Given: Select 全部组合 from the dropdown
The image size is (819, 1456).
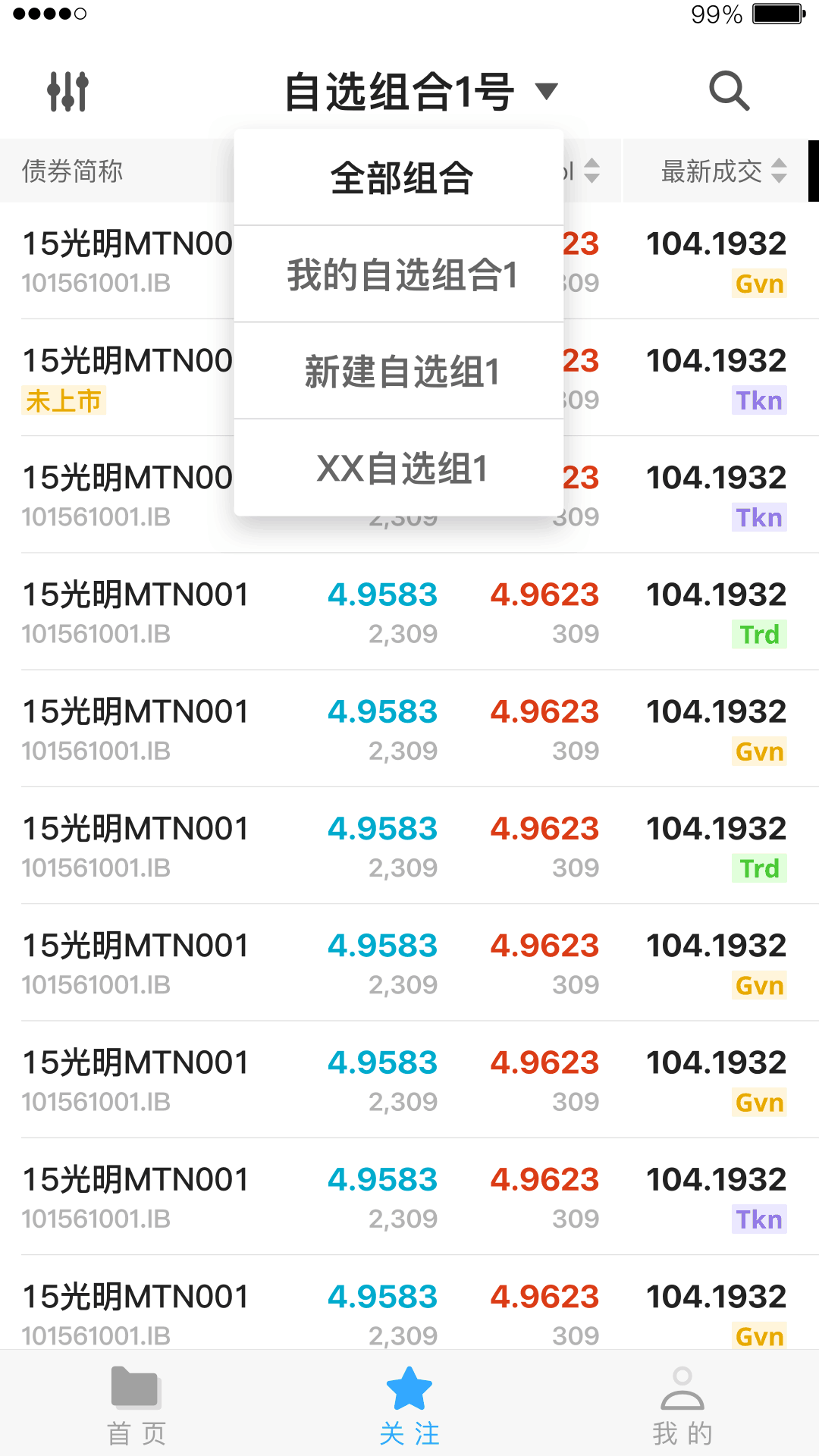Looking at the screenshot, I should [x=399, y=177].
